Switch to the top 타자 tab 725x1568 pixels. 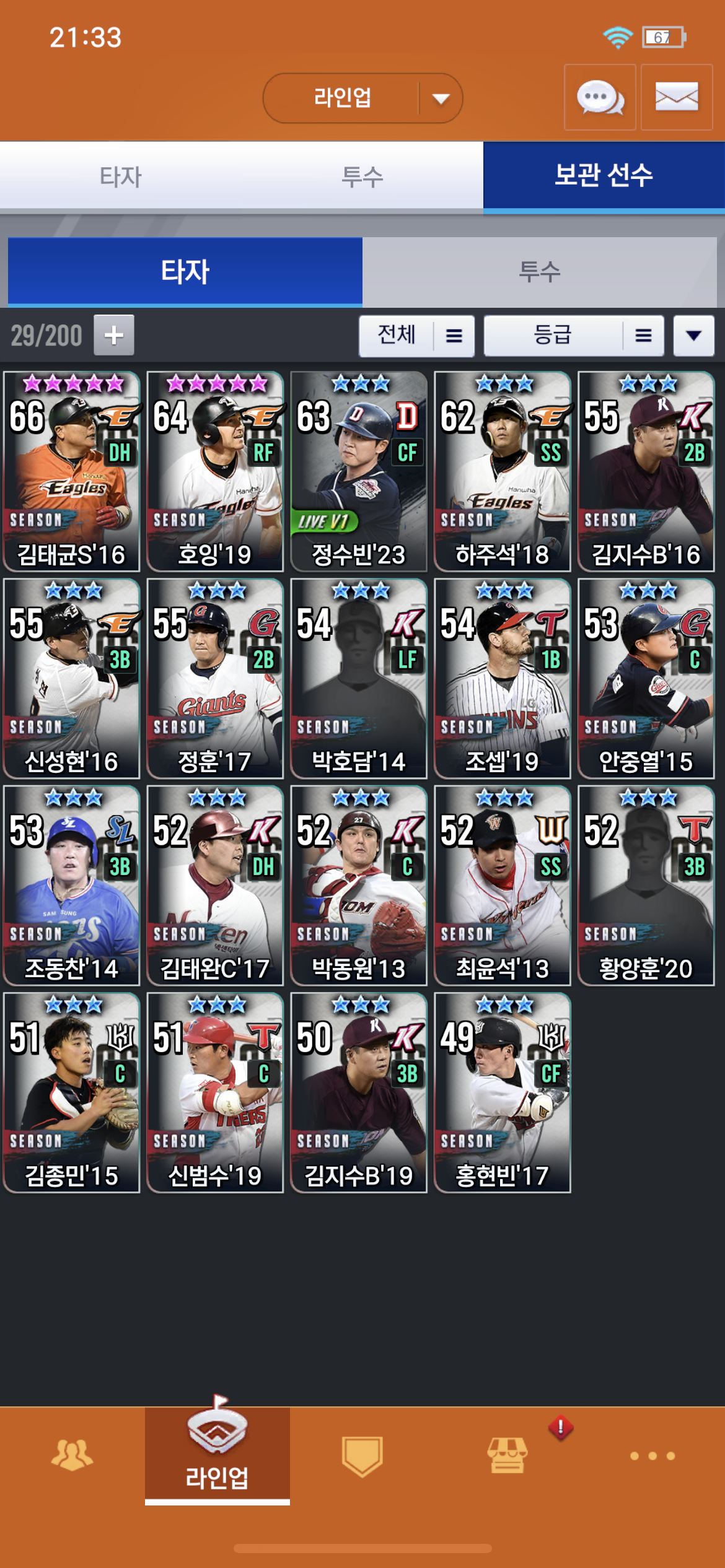click(121, 176)
